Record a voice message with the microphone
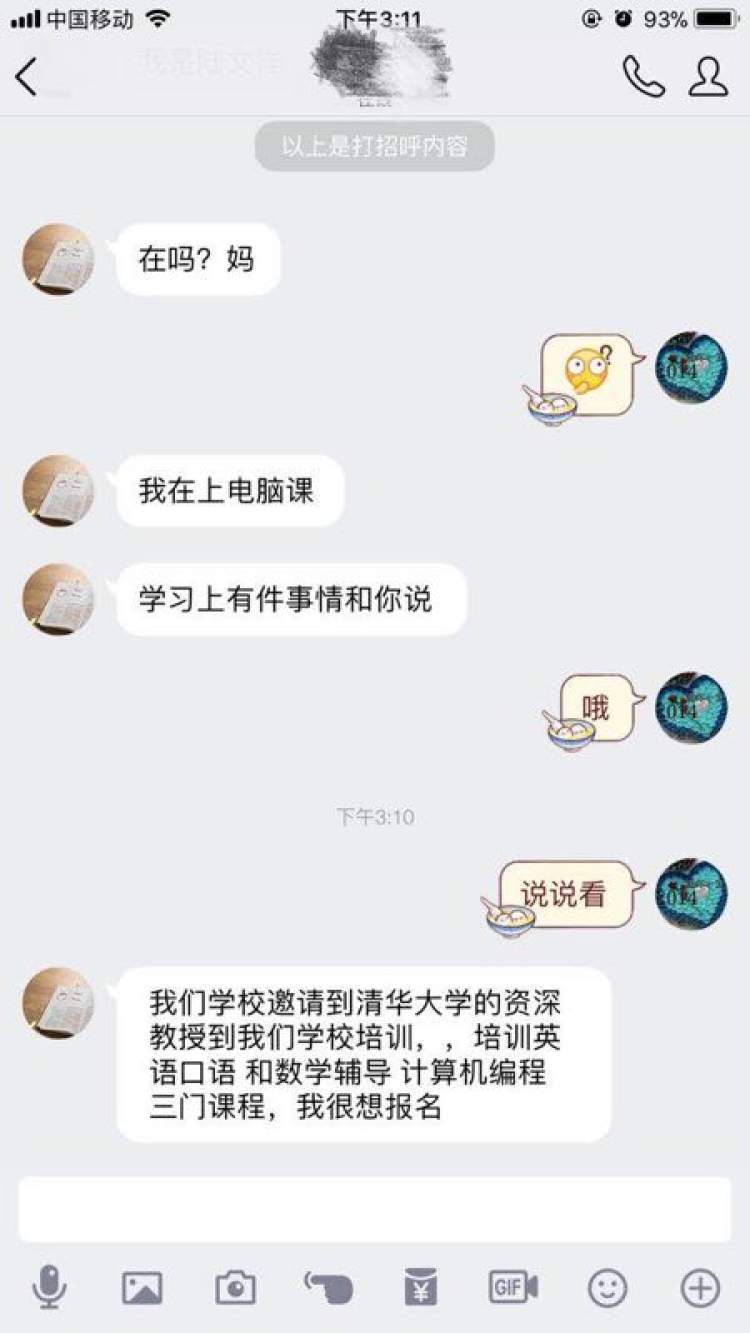 [x=49, y=1286]
